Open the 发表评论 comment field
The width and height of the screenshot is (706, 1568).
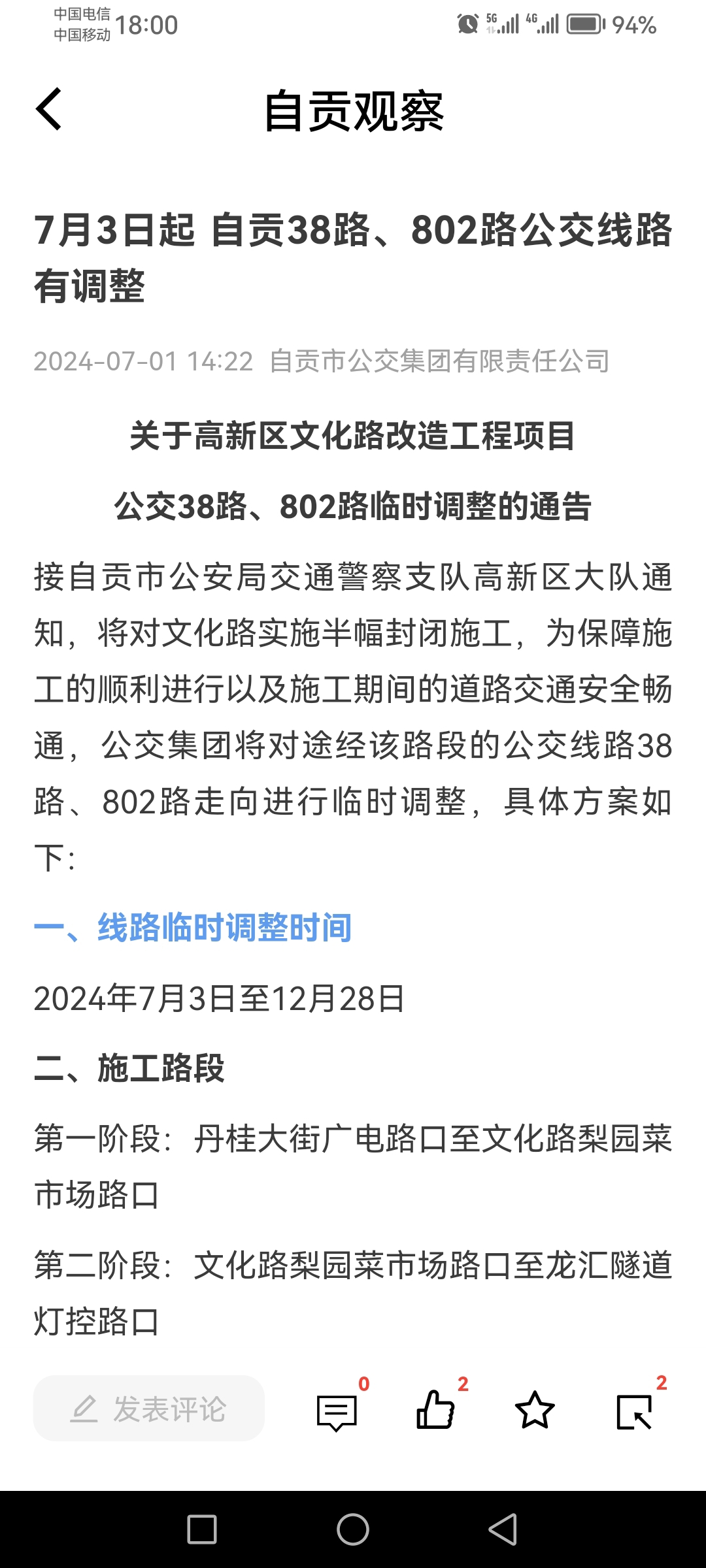click(x=149, y=1409)
